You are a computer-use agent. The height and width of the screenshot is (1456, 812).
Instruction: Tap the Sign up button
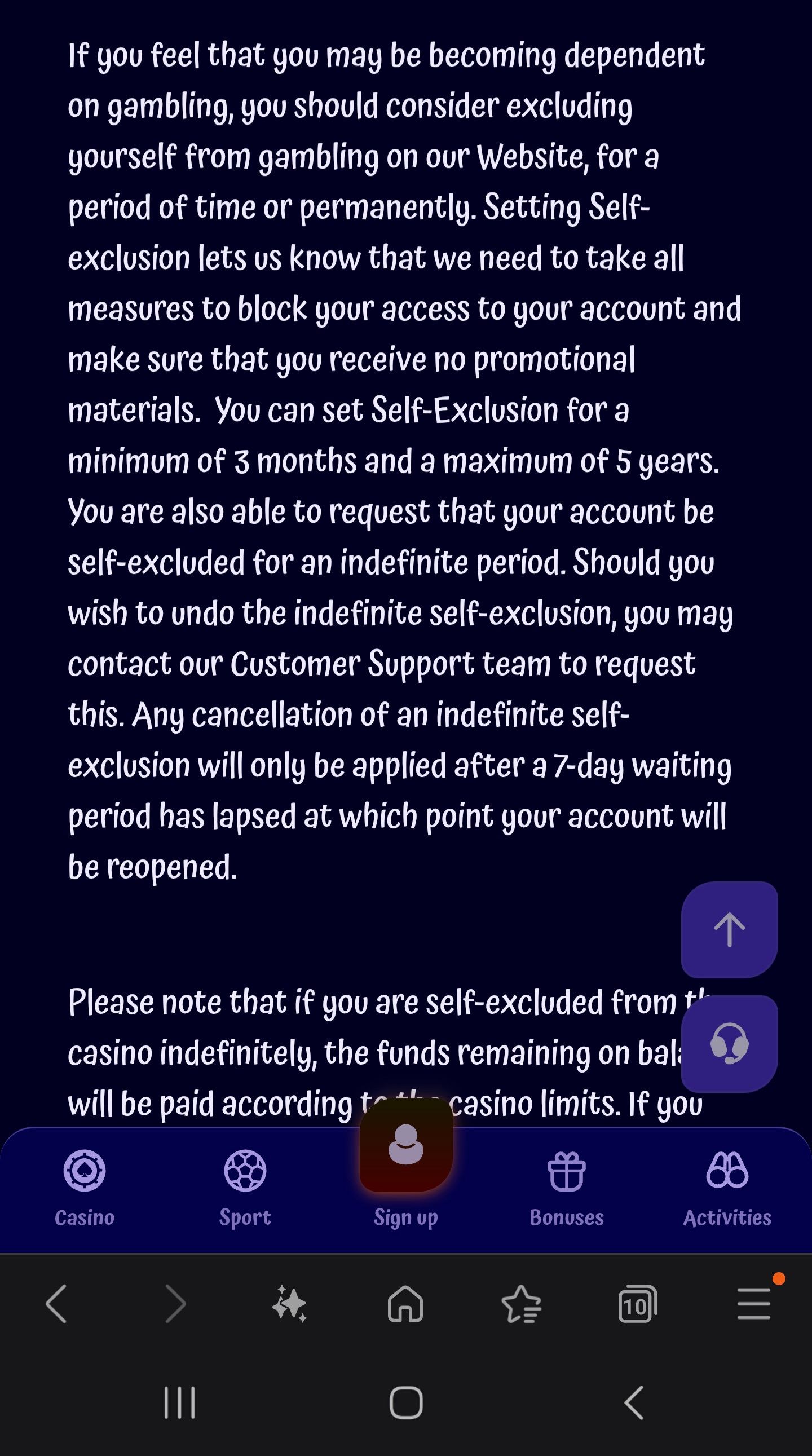point(405,1164)
